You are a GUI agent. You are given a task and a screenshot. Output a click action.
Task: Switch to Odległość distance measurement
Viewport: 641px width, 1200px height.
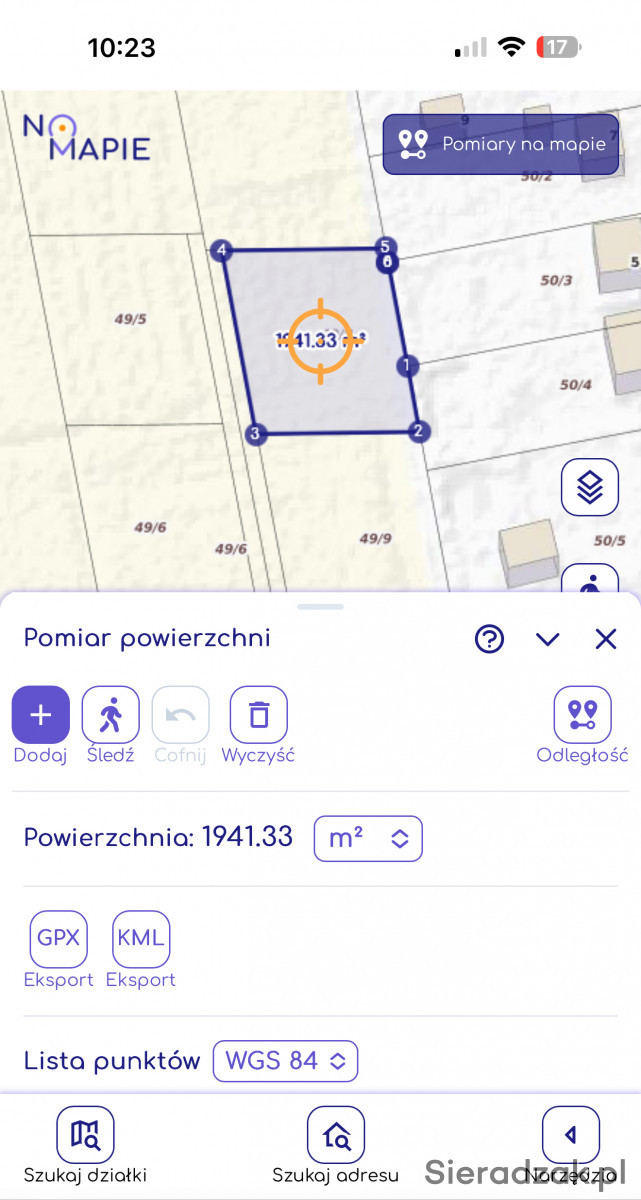tap(582, 715)
